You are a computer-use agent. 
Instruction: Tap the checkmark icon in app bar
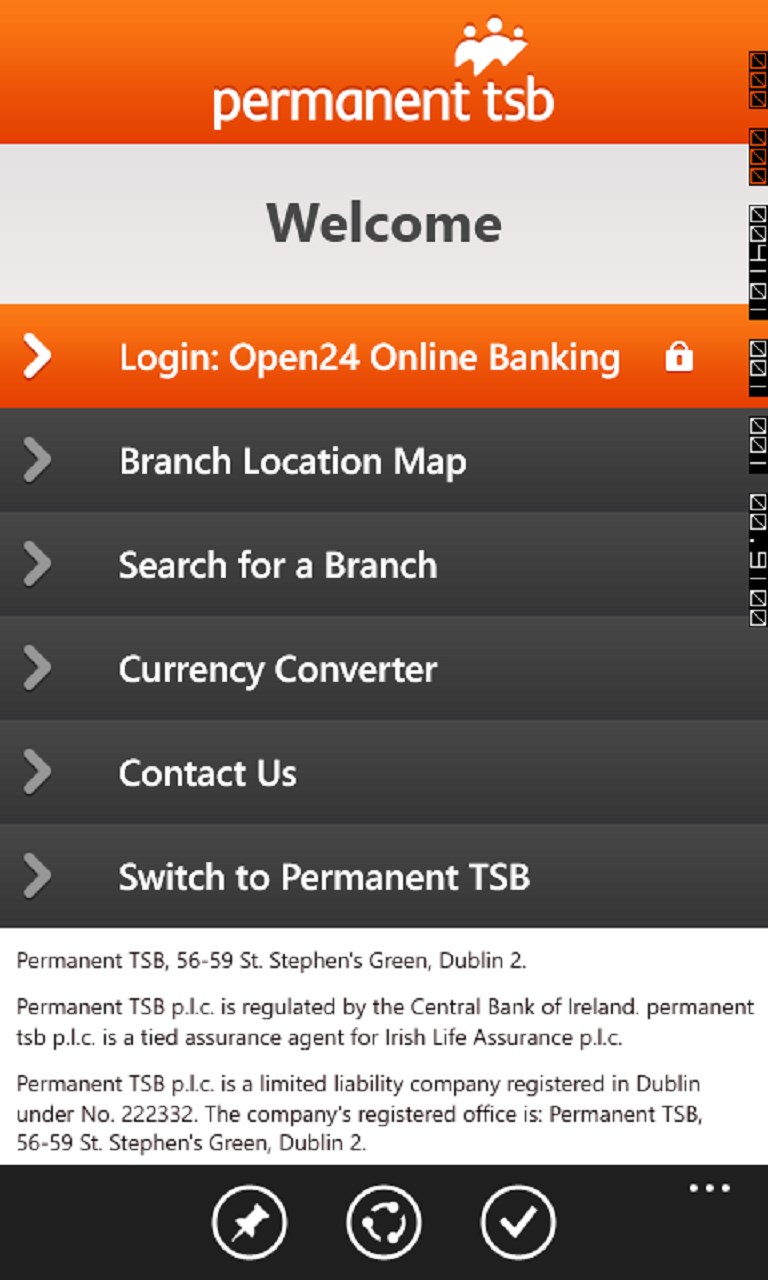click(518, 1222)
